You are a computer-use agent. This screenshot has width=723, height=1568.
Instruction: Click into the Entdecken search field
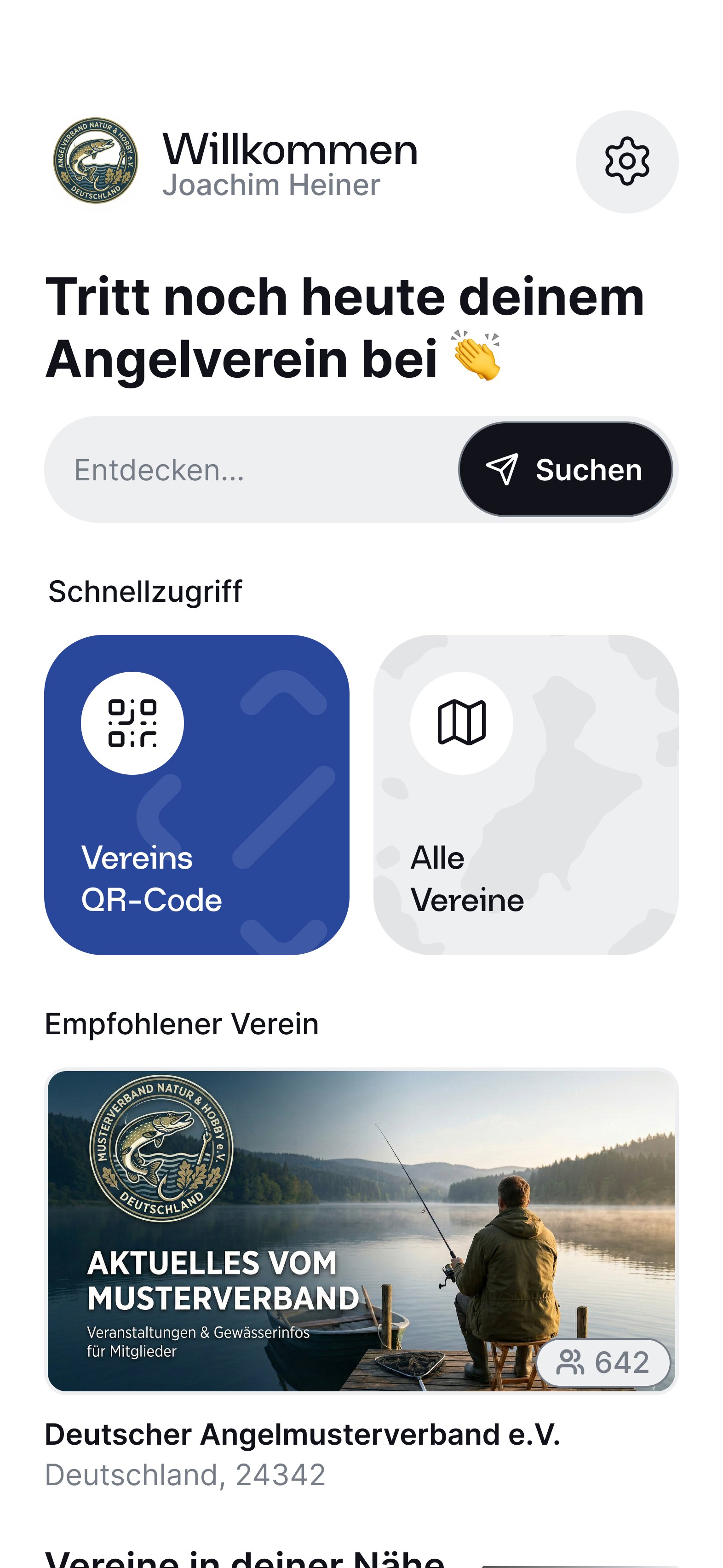click(213, 469)
